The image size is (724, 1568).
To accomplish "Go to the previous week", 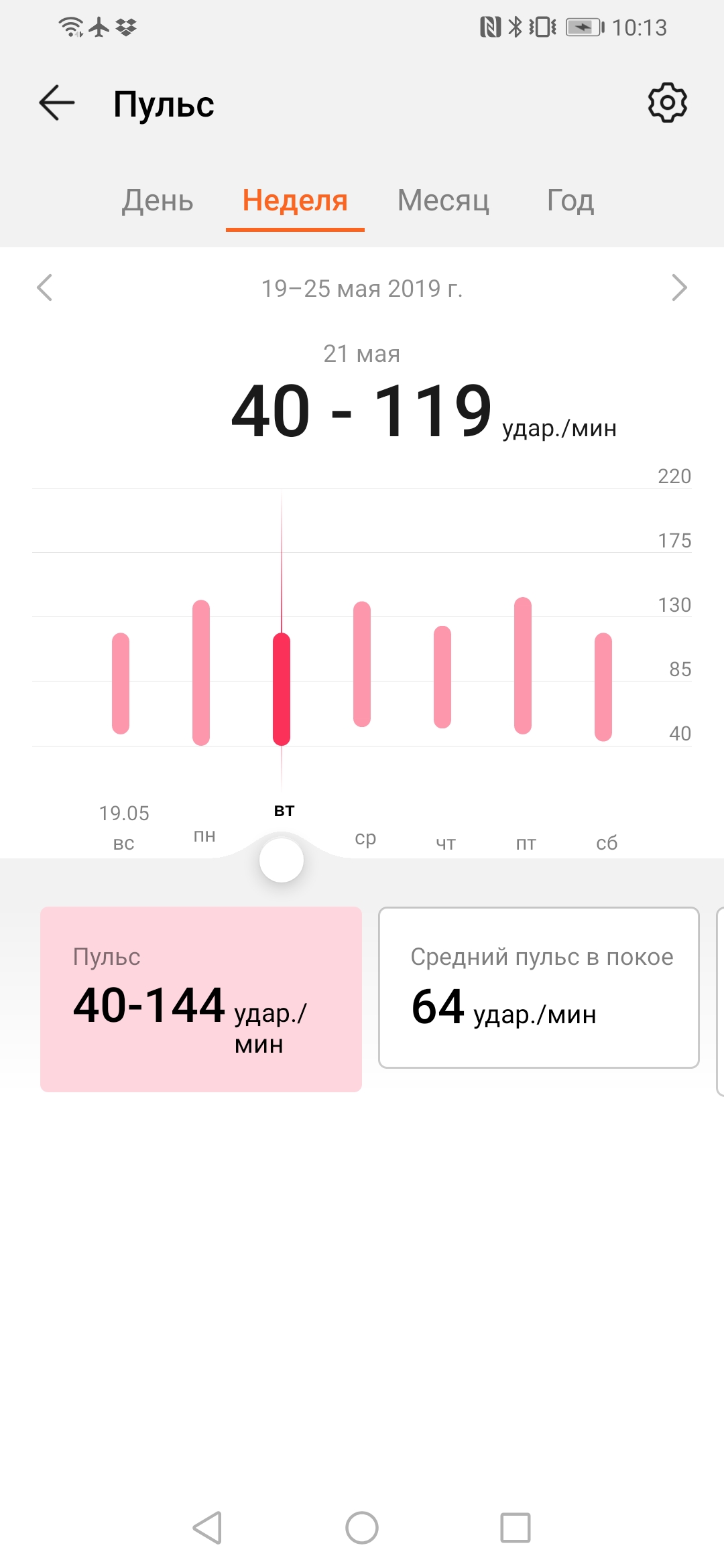I will click(x=45, y=288).
